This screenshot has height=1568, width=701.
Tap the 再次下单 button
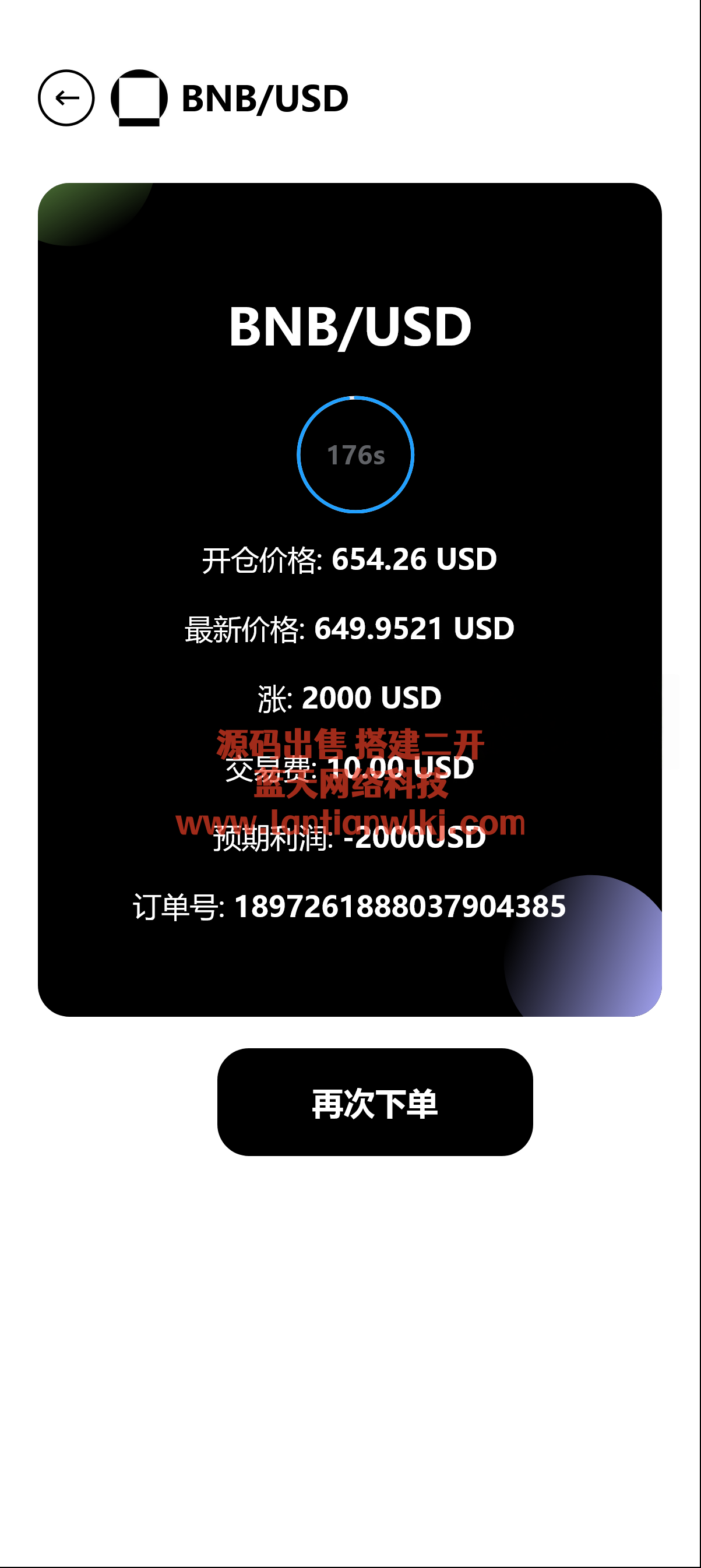click(x=374, y=1102)
